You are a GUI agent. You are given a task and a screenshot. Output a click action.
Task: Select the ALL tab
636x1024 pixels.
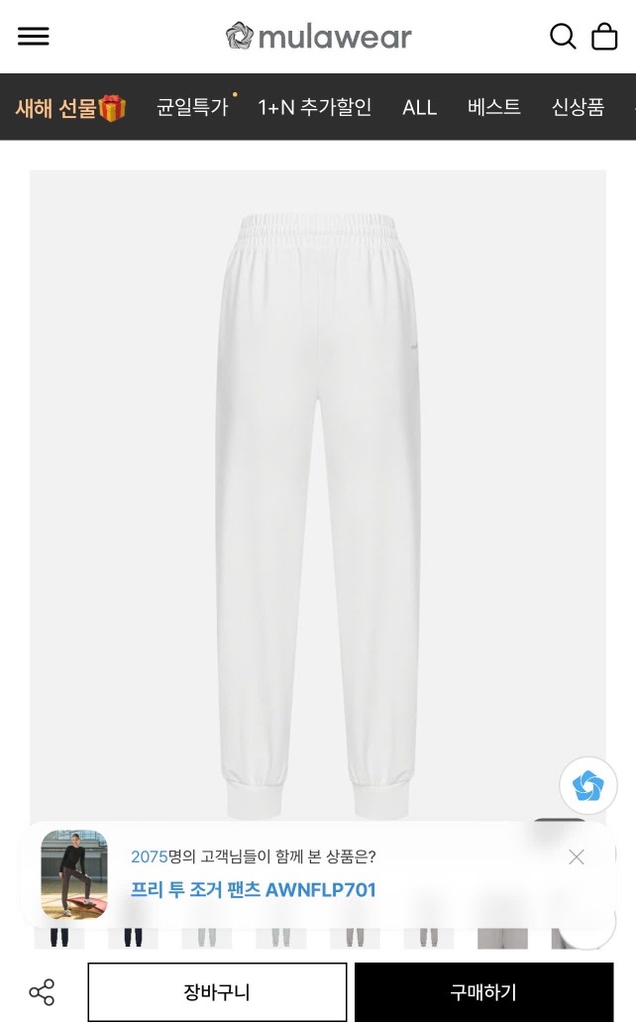click(x=419, y=107)
